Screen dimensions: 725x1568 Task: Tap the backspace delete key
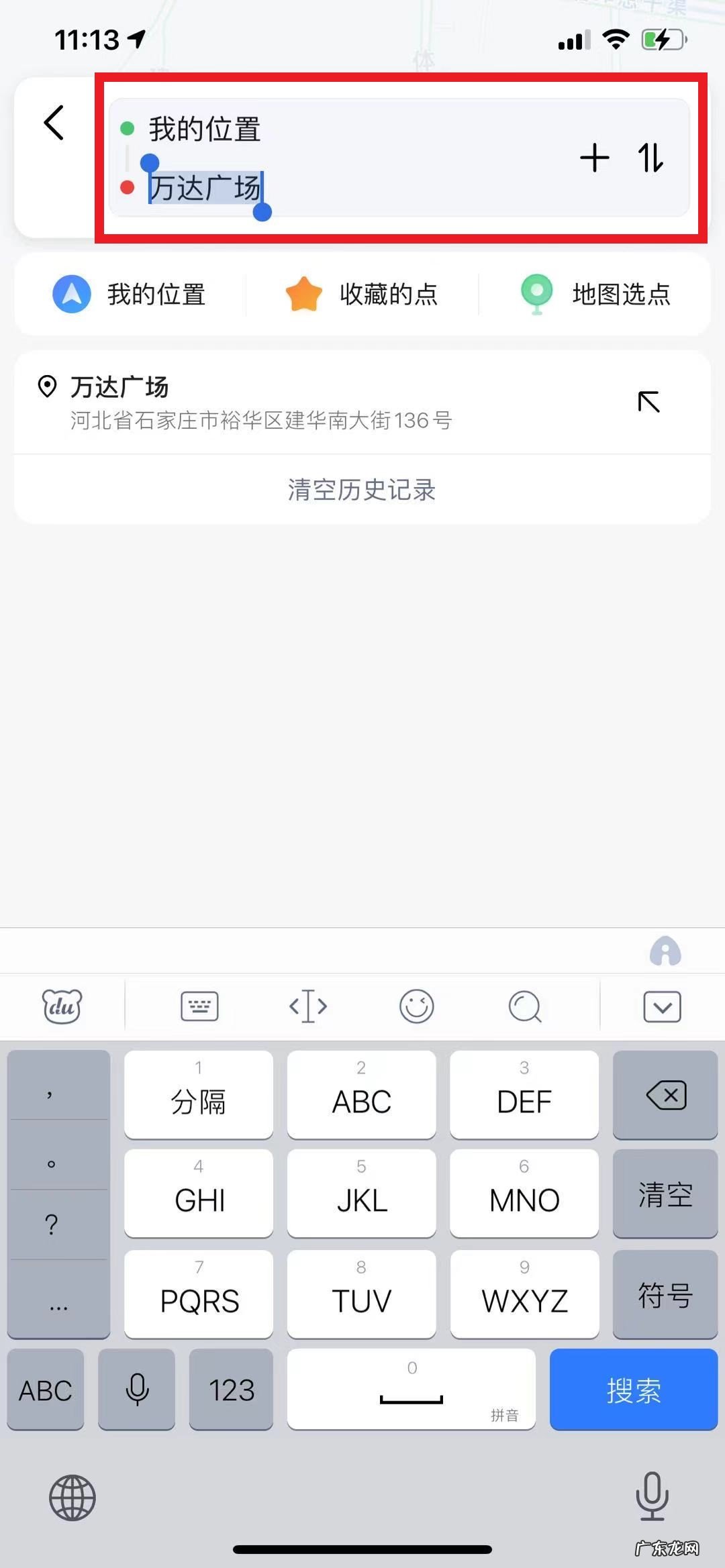[x=665, y=1095]
